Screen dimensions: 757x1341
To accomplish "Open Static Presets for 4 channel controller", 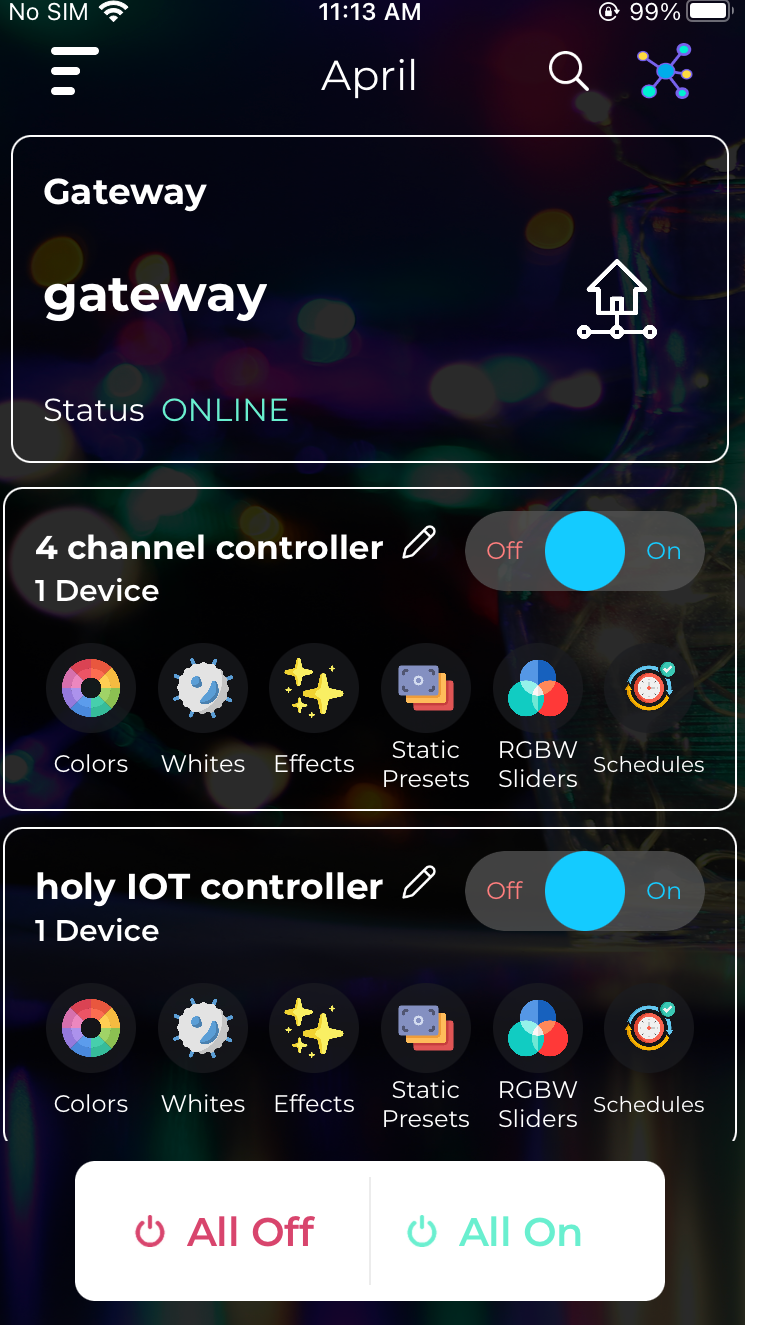I will point(426,688).
